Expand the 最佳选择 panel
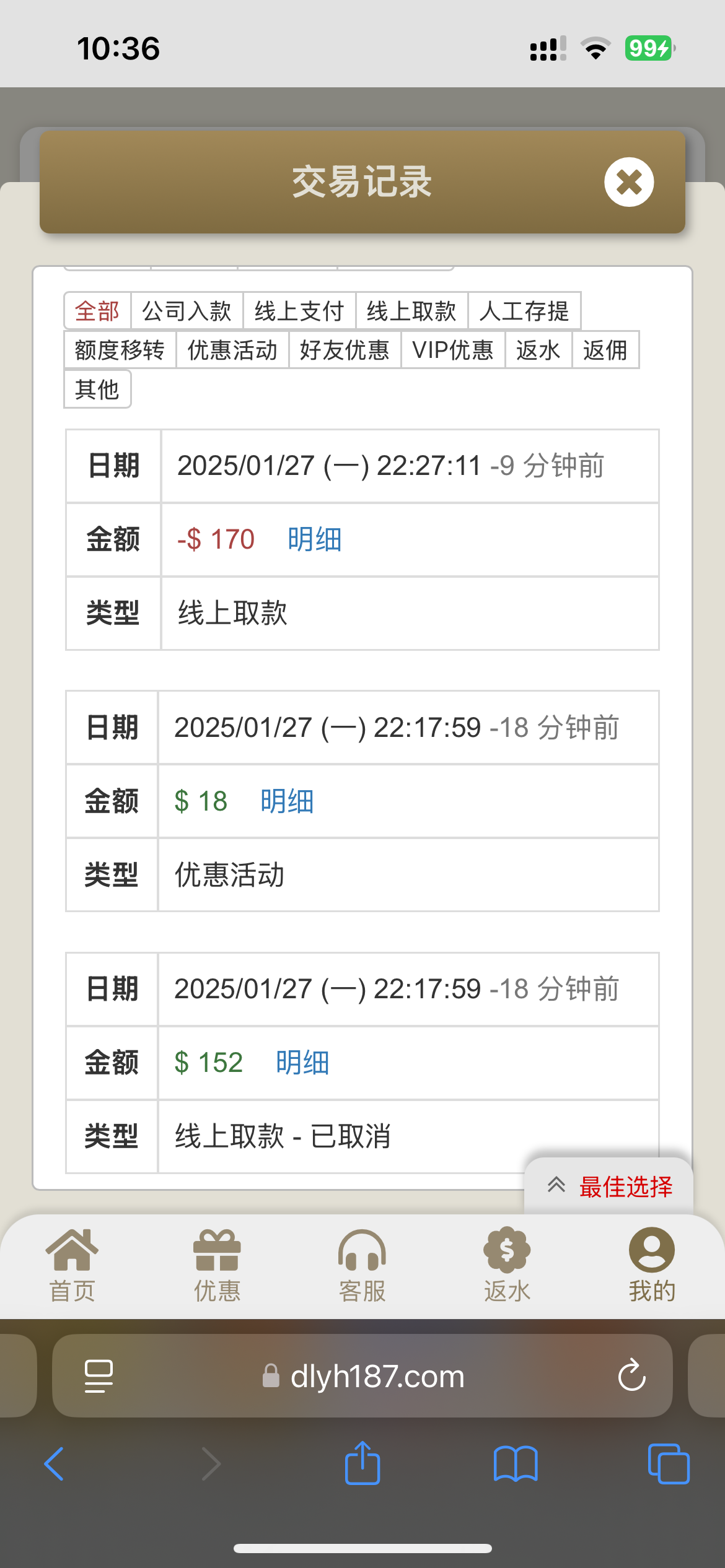The width and height of the screenshot is (725, 1568). [609, 1187]
